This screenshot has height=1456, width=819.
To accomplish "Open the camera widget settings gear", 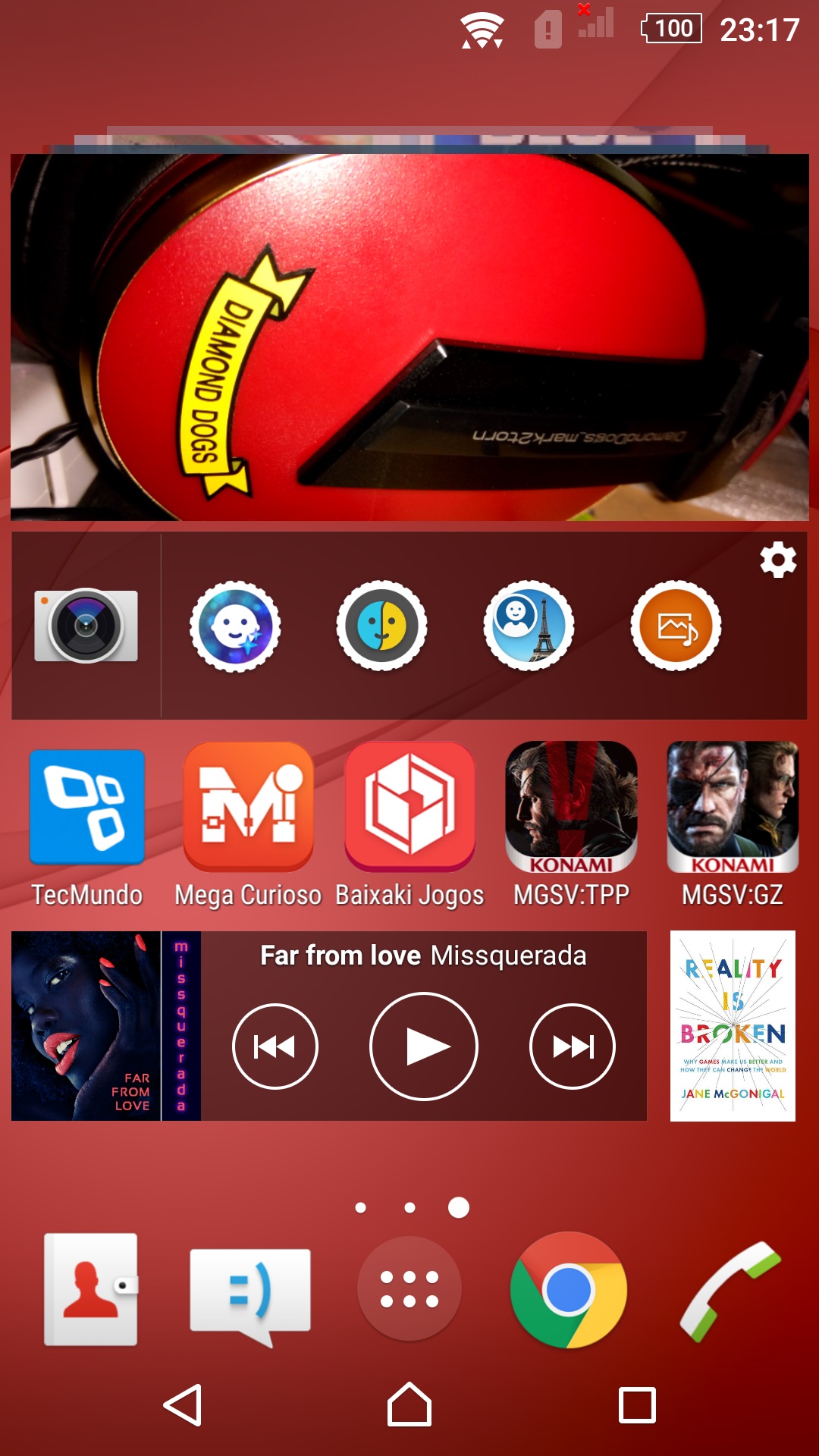I will tap(778, 560).
